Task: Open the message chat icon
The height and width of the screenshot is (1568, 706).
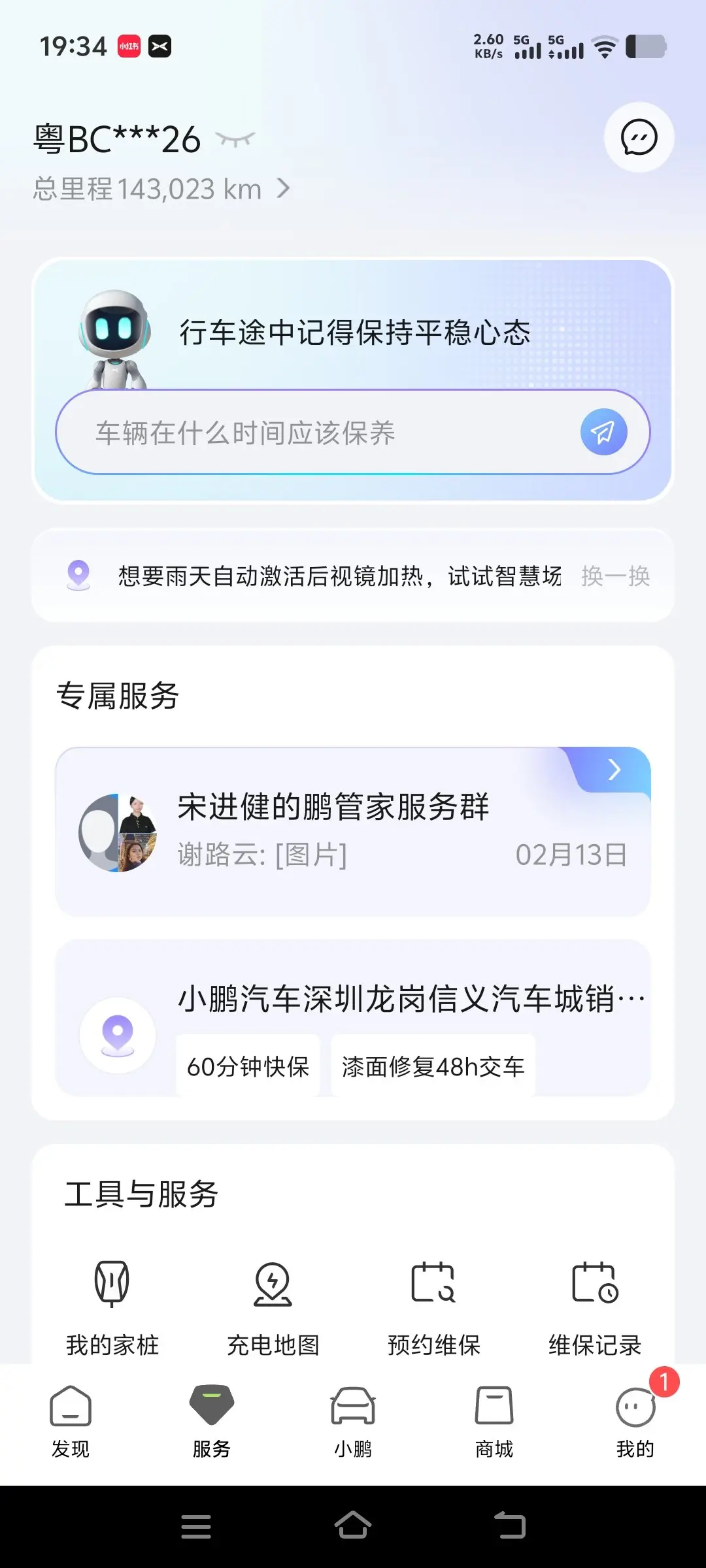Action: (x=639, y=138)
